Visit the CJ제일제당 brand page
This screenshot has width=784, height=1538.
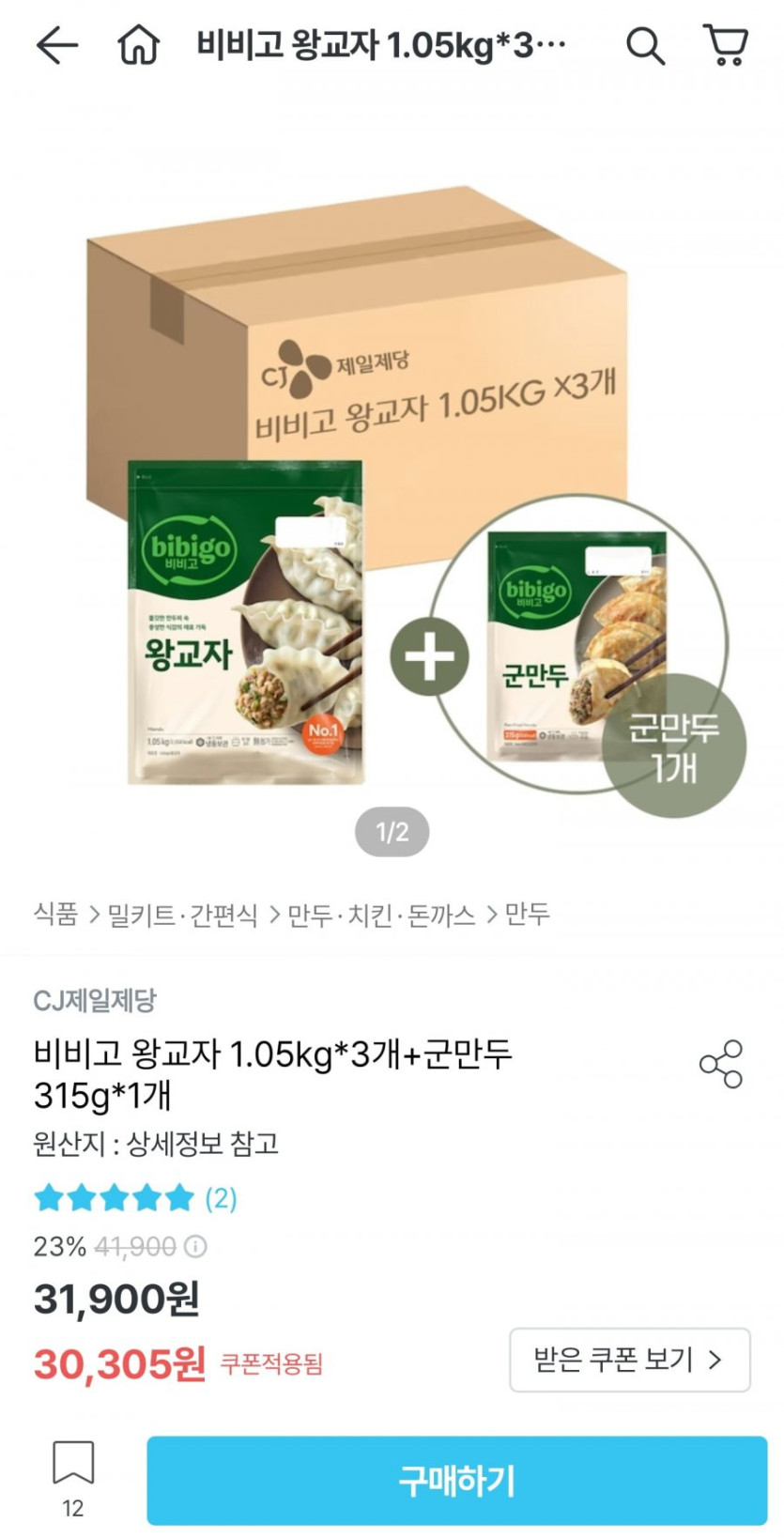pos(95,1000)
